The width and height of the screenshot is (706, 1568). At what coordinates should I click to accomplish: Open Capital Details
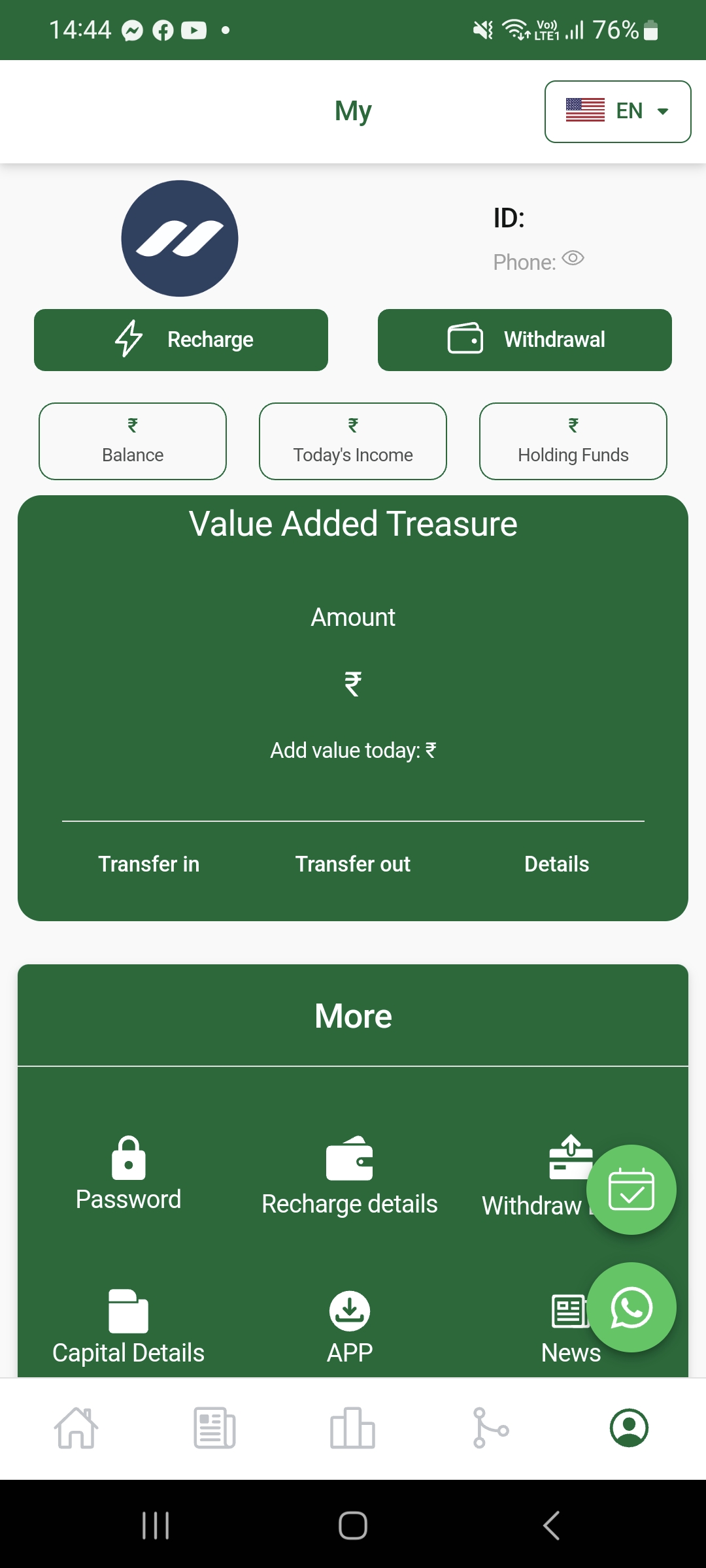tap(128, 1328)
